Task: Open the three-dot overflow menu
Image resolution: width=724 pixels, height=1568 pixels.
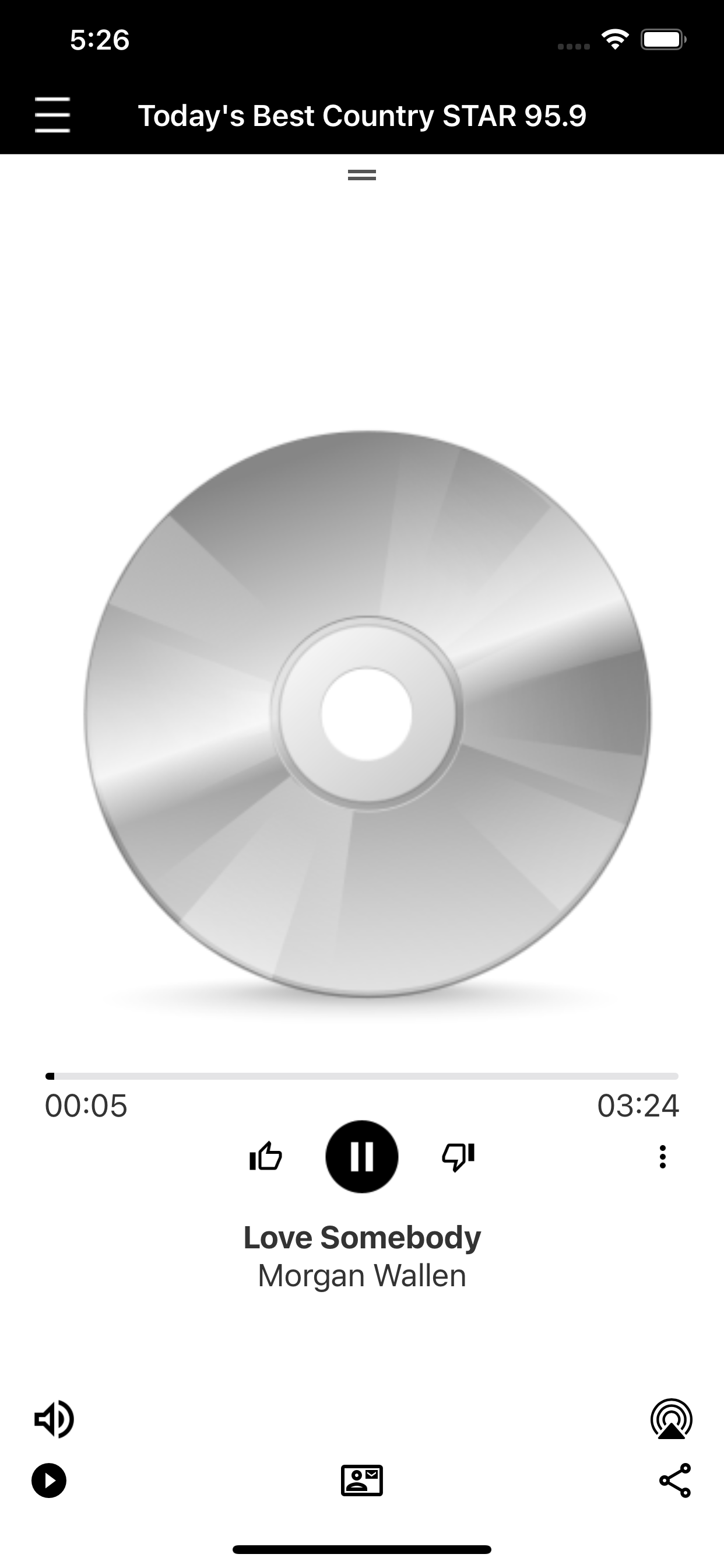Action: (663, 1157)
